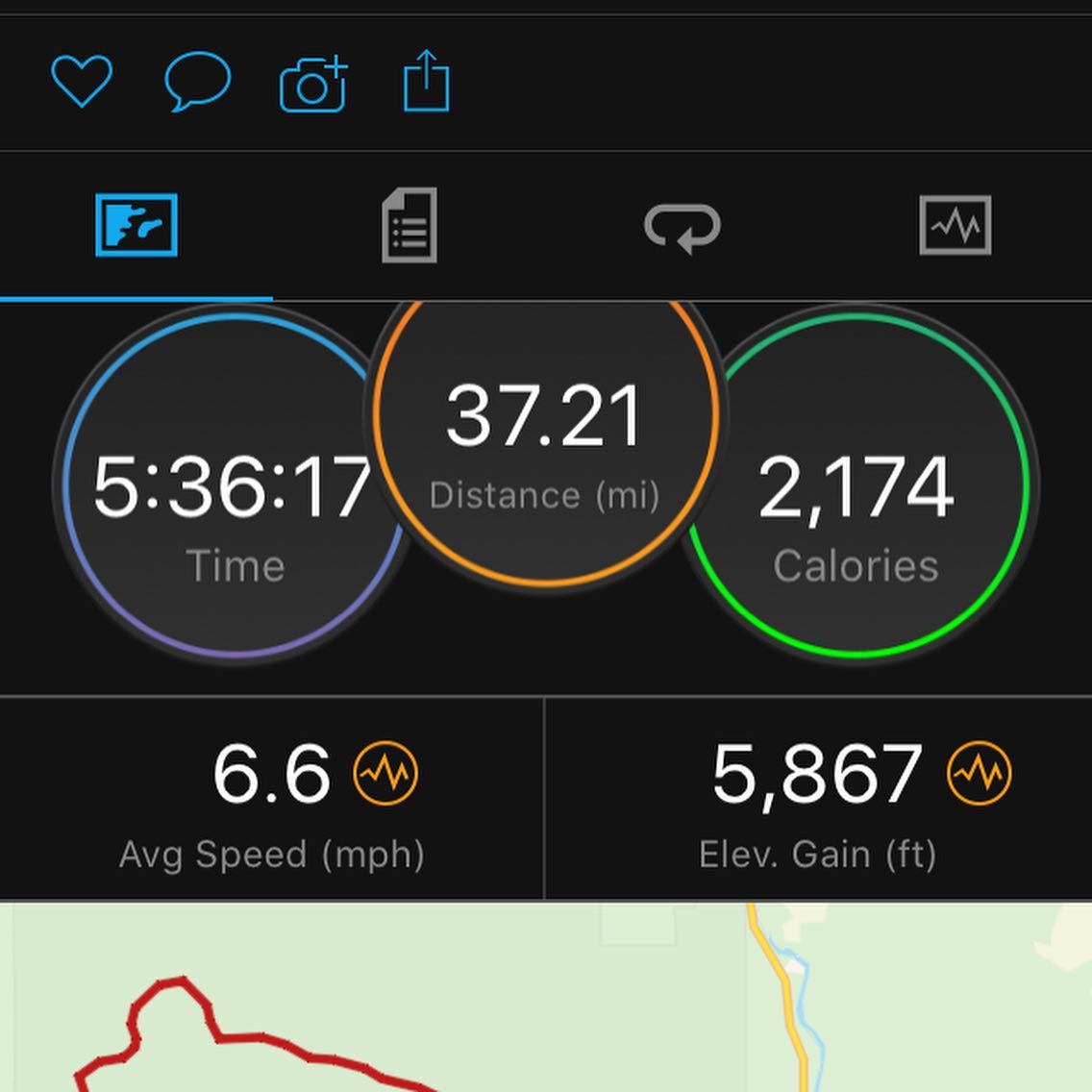The width and height of the screenshot is (1092, 1092).
Task: Open the comments bubble
Action: (x=198, y=83)
